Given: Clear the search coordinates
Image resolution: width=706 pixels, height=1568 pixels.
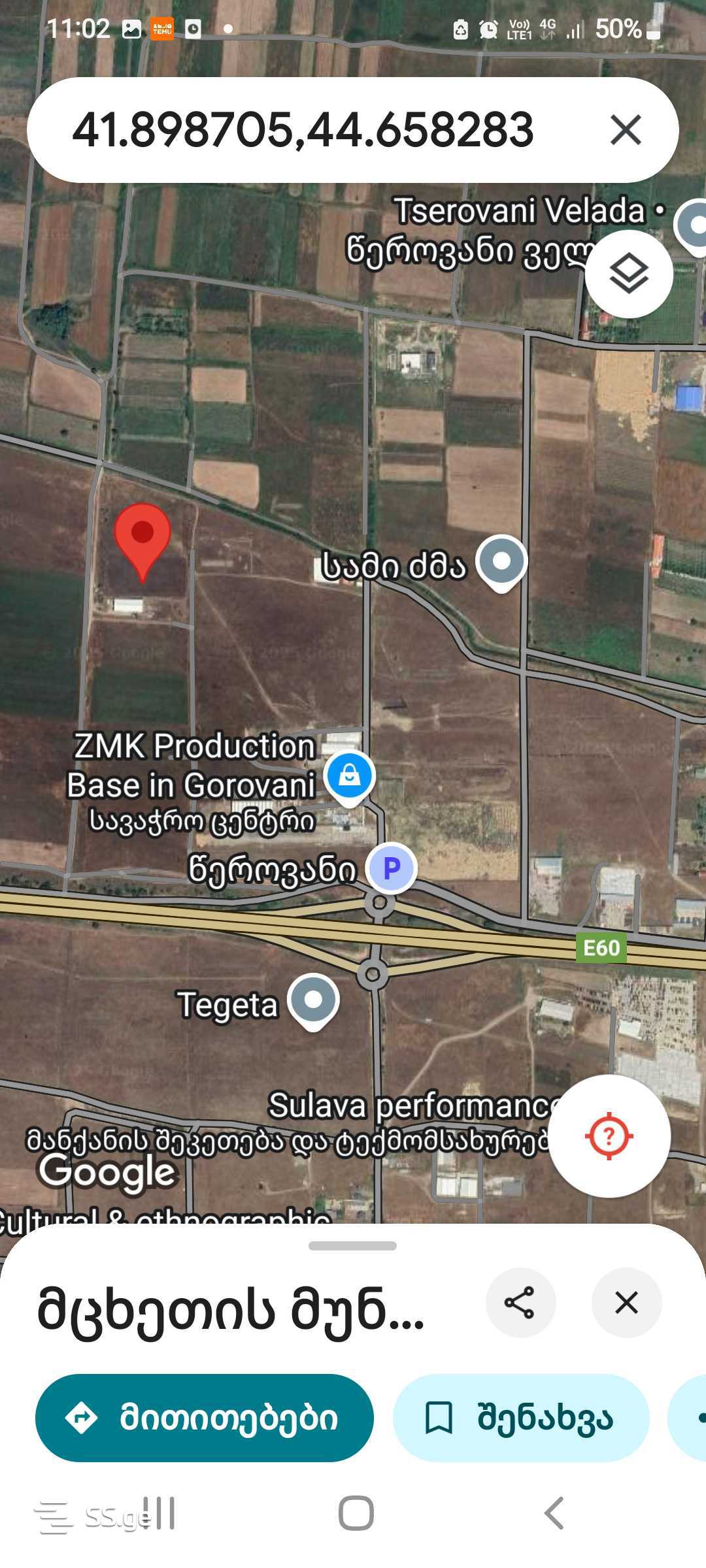Looking at the screenshot, I should pos(626,129).
